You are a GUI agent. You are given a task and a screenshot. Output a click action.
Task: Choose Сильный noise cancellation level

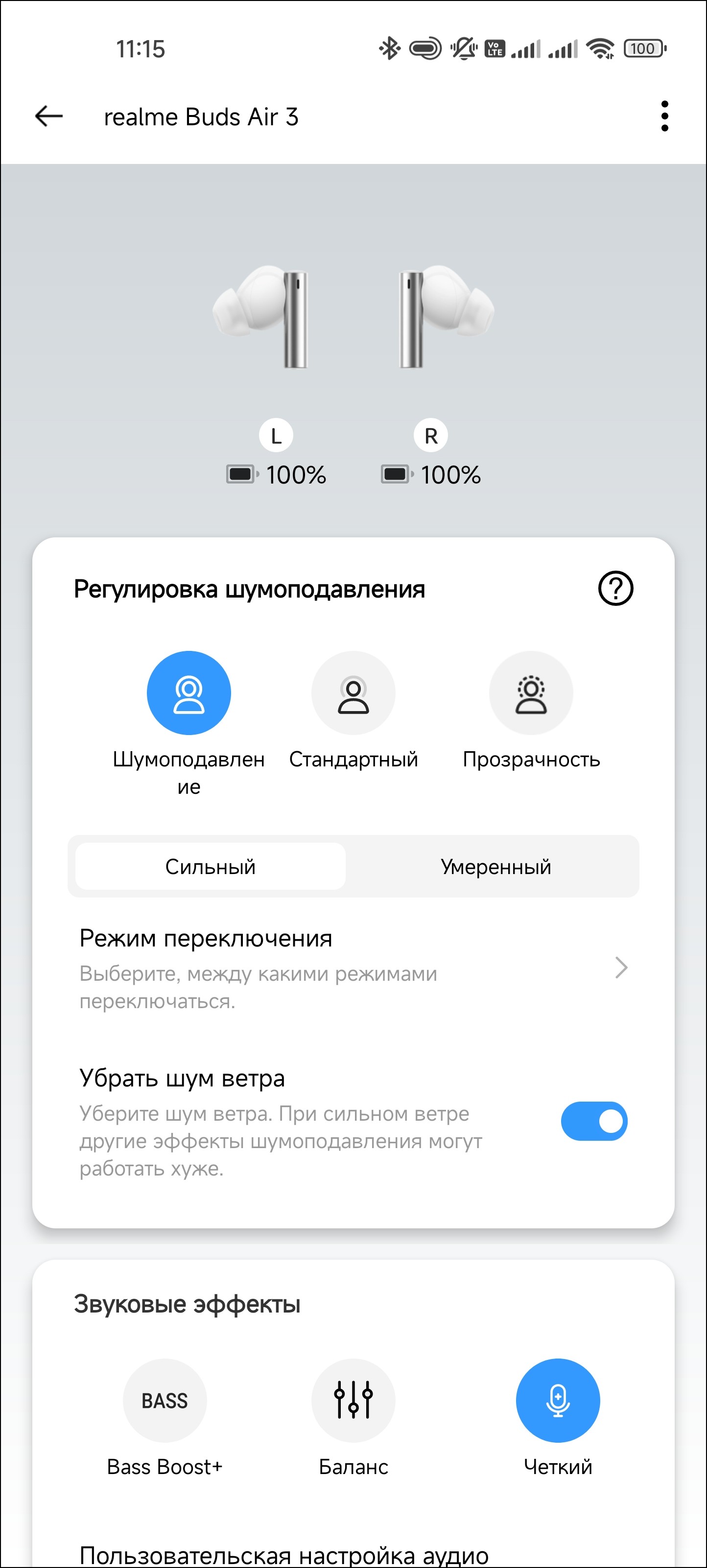pyautogui.click(x=211, y=866)
